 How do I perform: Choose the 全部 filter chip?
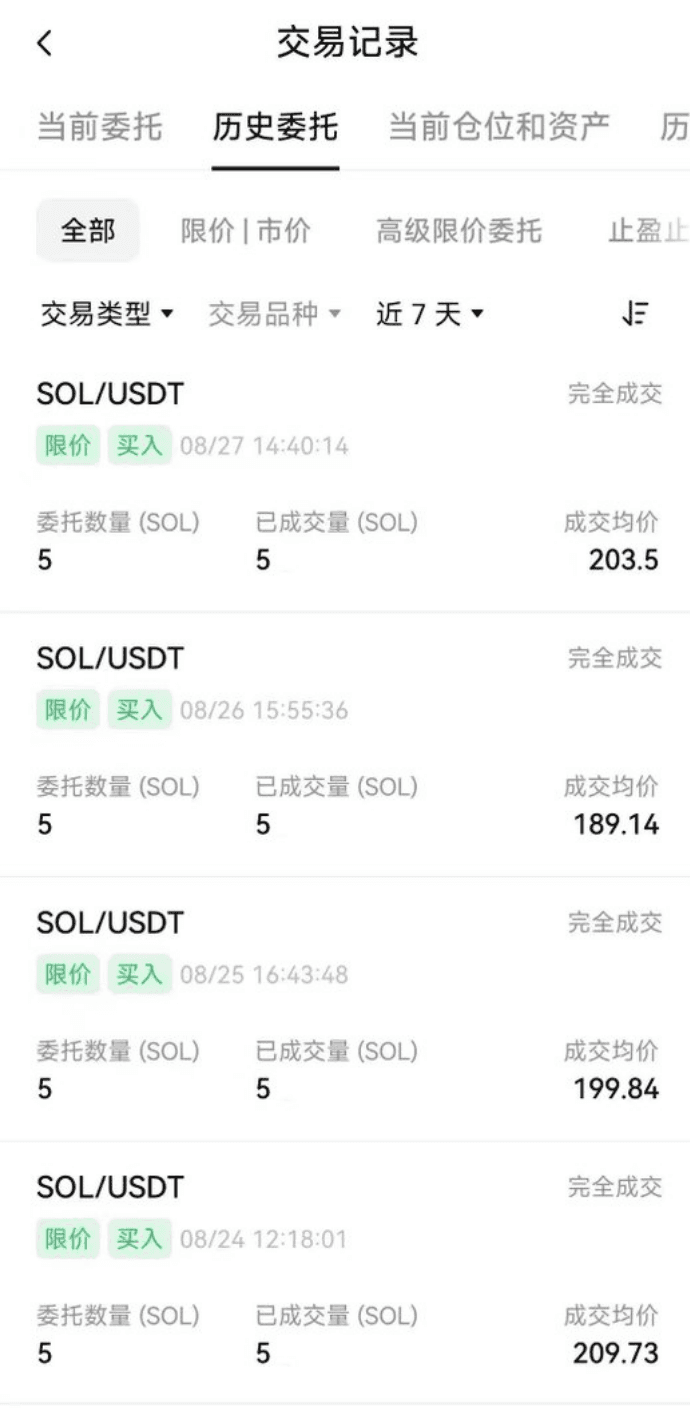pos(88,231)
